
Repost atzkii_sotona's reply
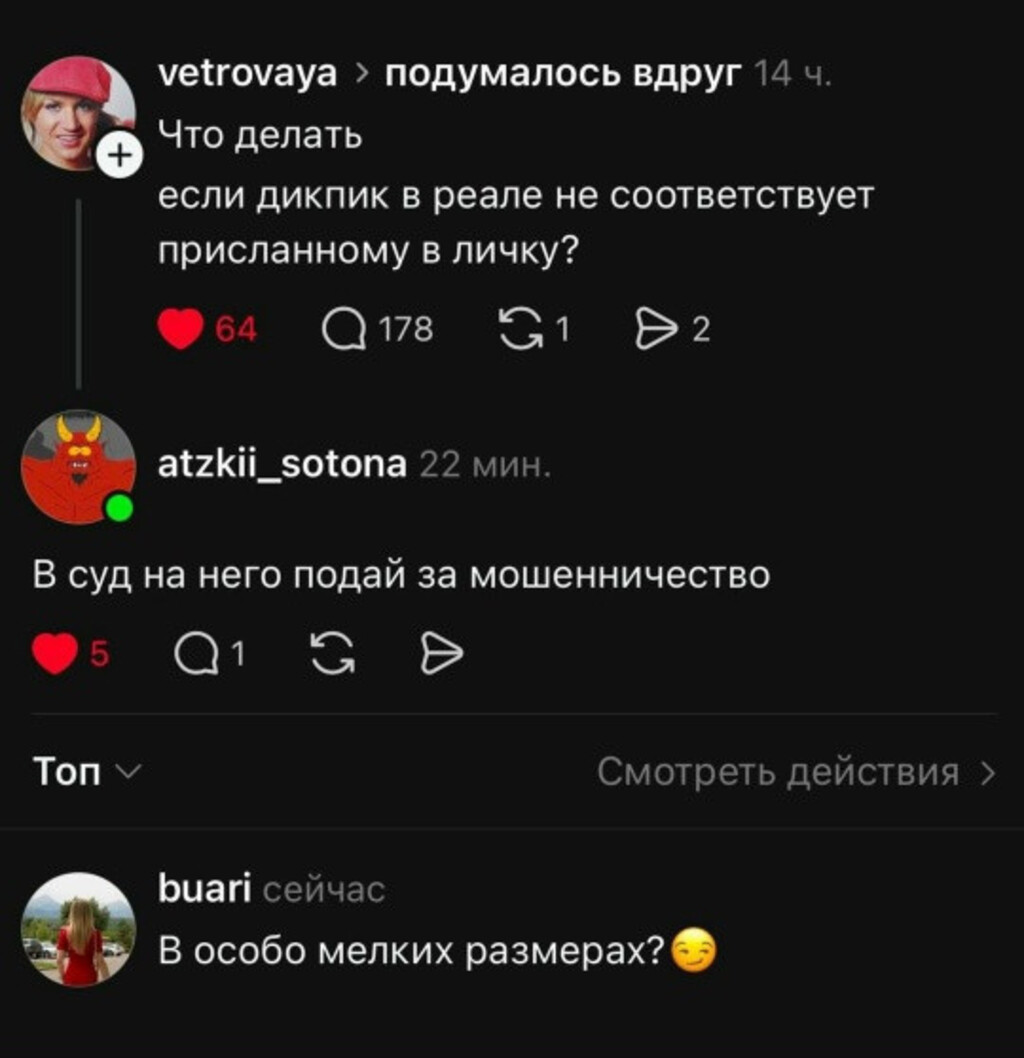click(x=332, y=655)
